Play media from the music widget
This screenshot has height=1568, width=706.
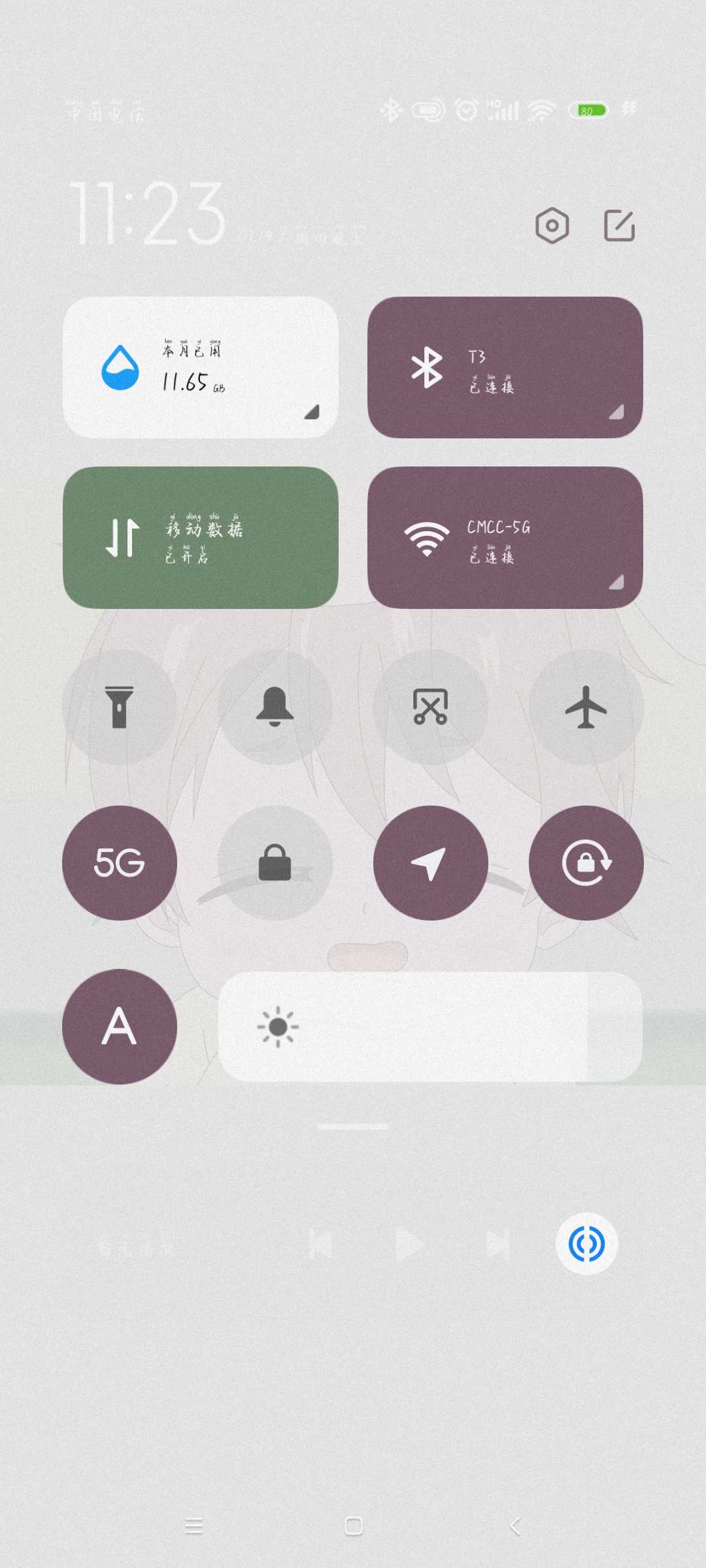(x=409, y=1244)
